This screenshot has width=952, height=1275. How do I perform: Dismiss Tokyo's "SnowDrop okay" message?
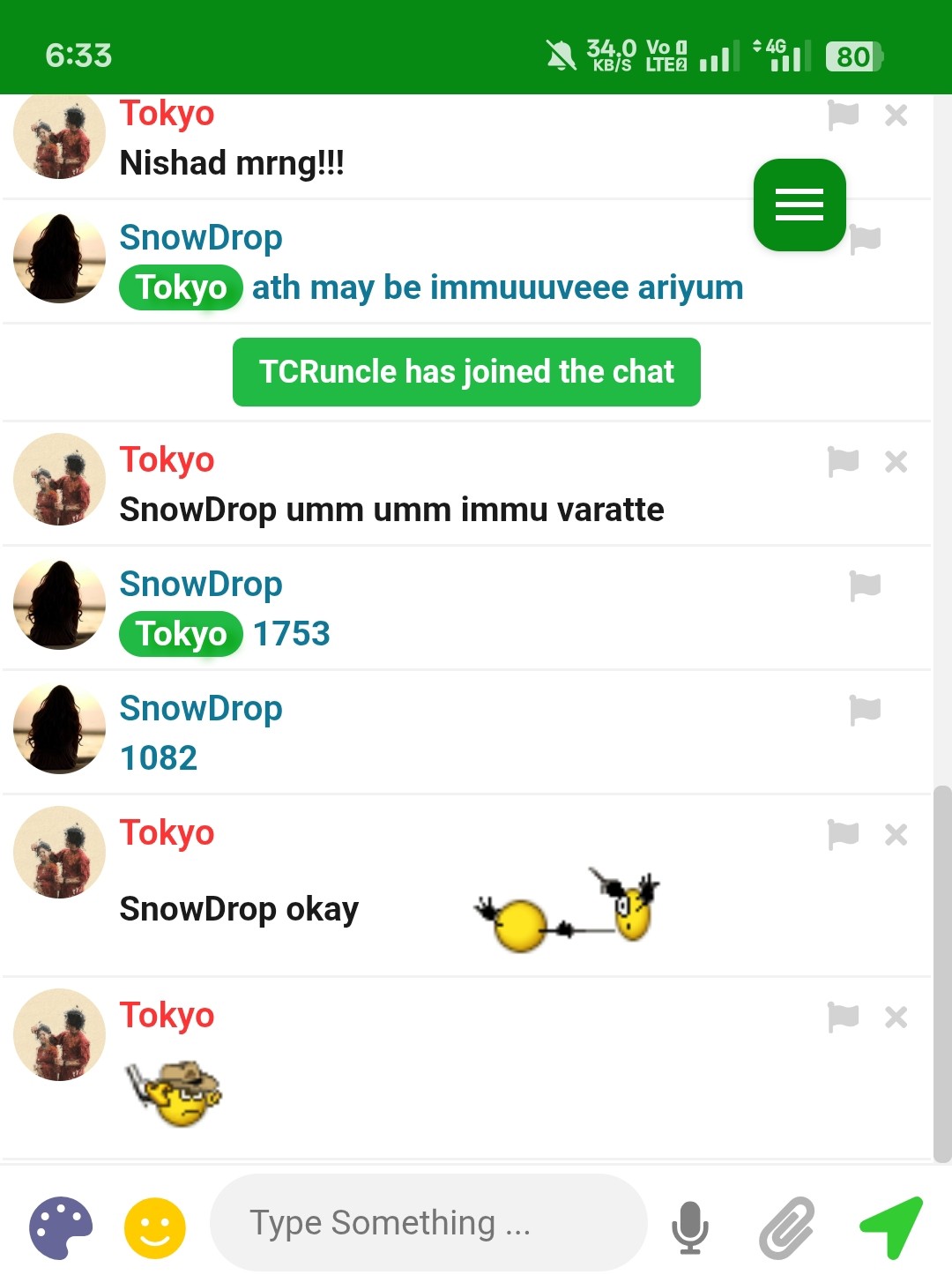point(896,834)
